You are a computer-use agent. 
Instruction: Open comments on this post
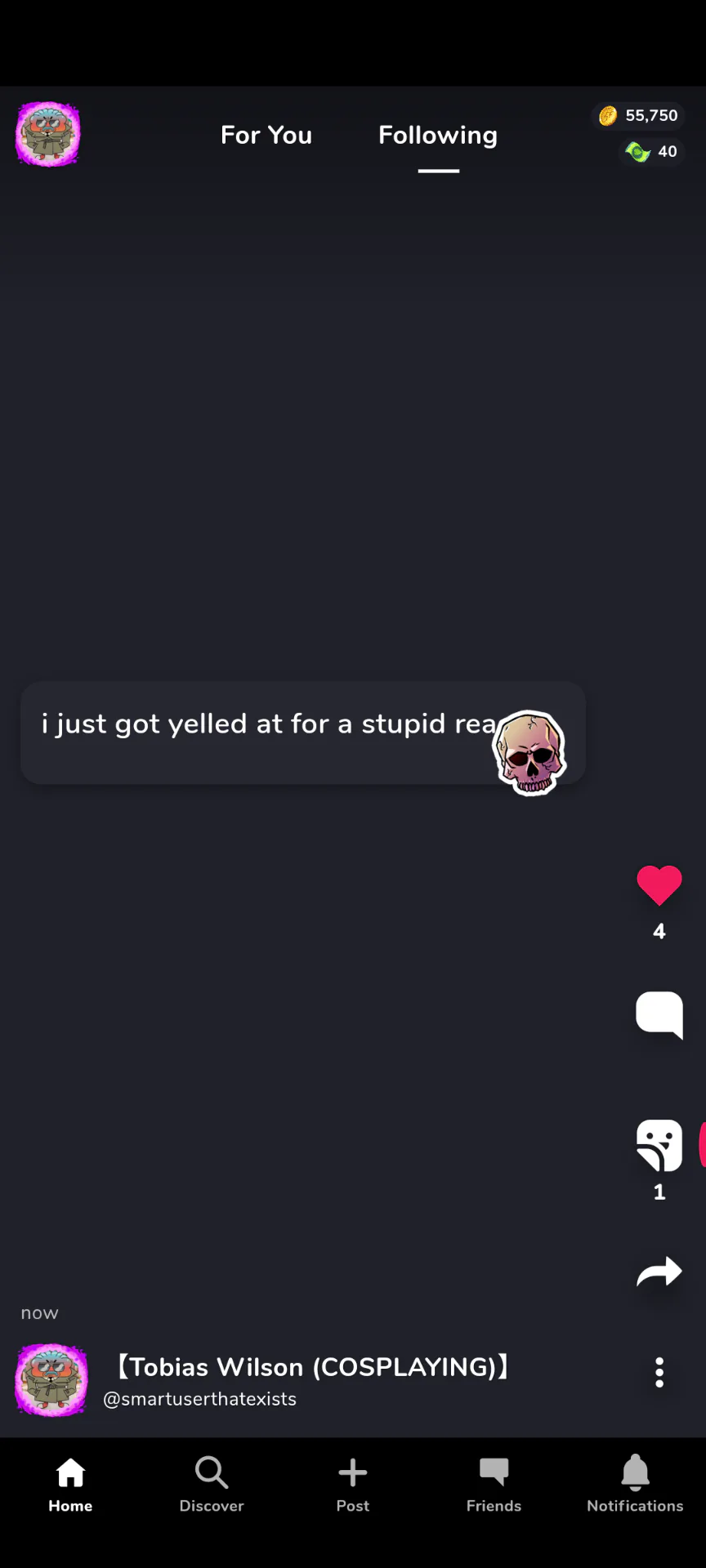(659, 1015)
